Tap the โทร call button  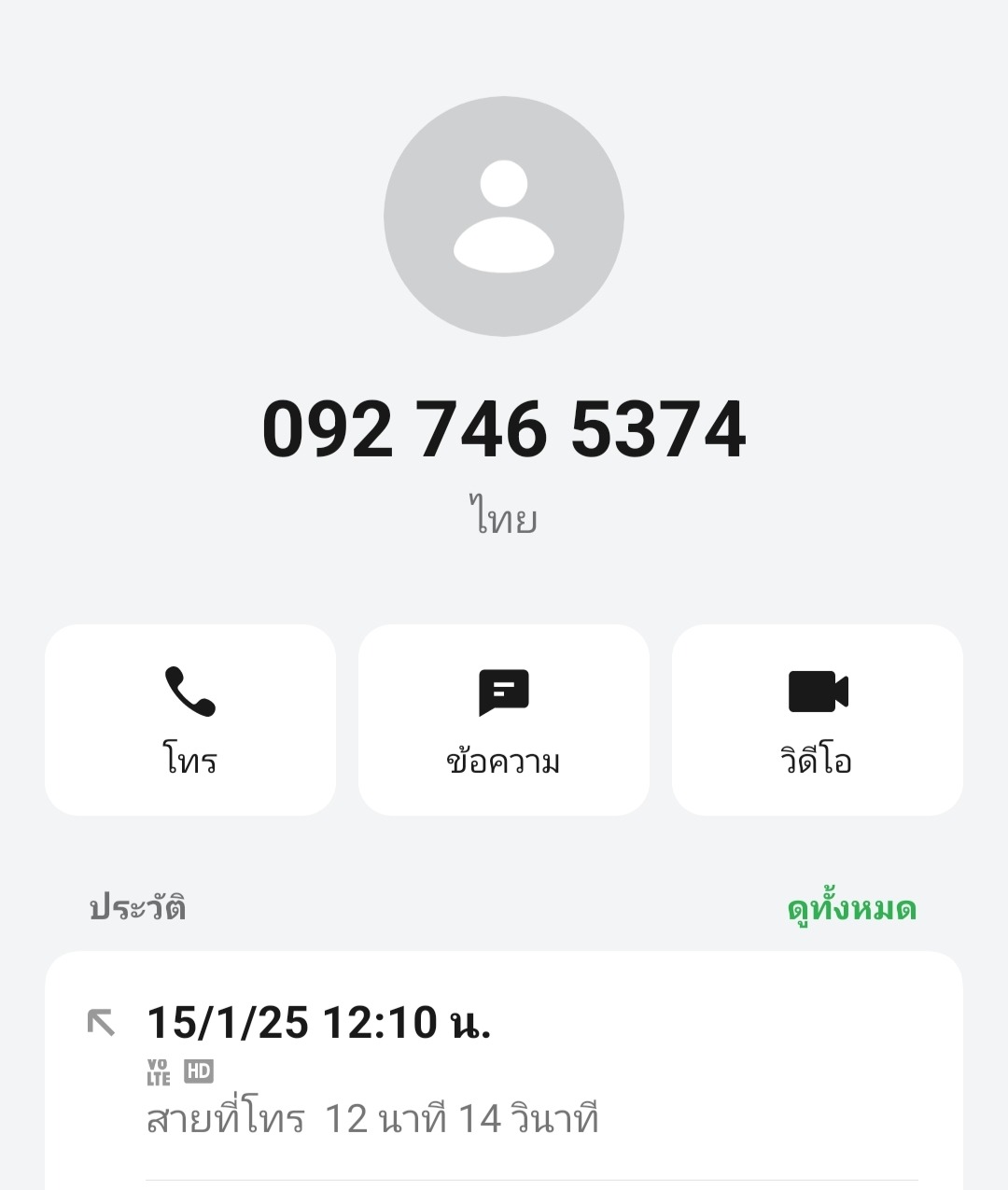click(x=190, y=720)
